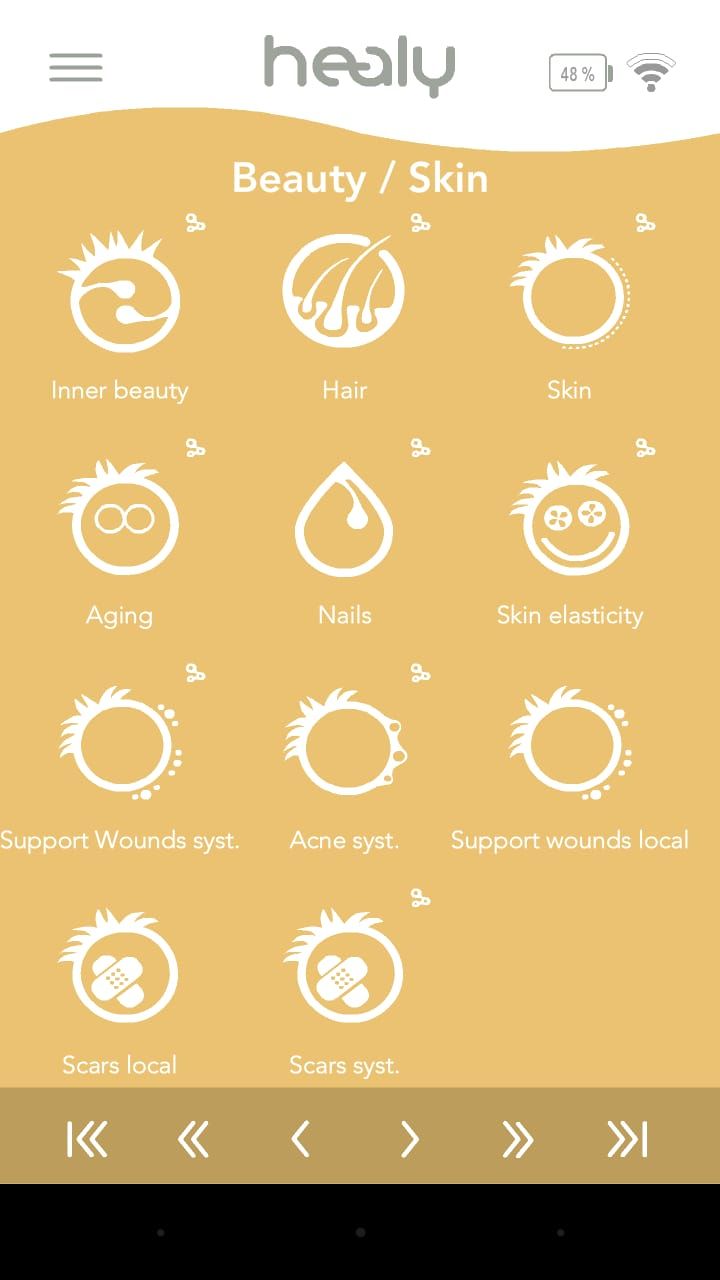Go to the next page

pos(409,1139)
